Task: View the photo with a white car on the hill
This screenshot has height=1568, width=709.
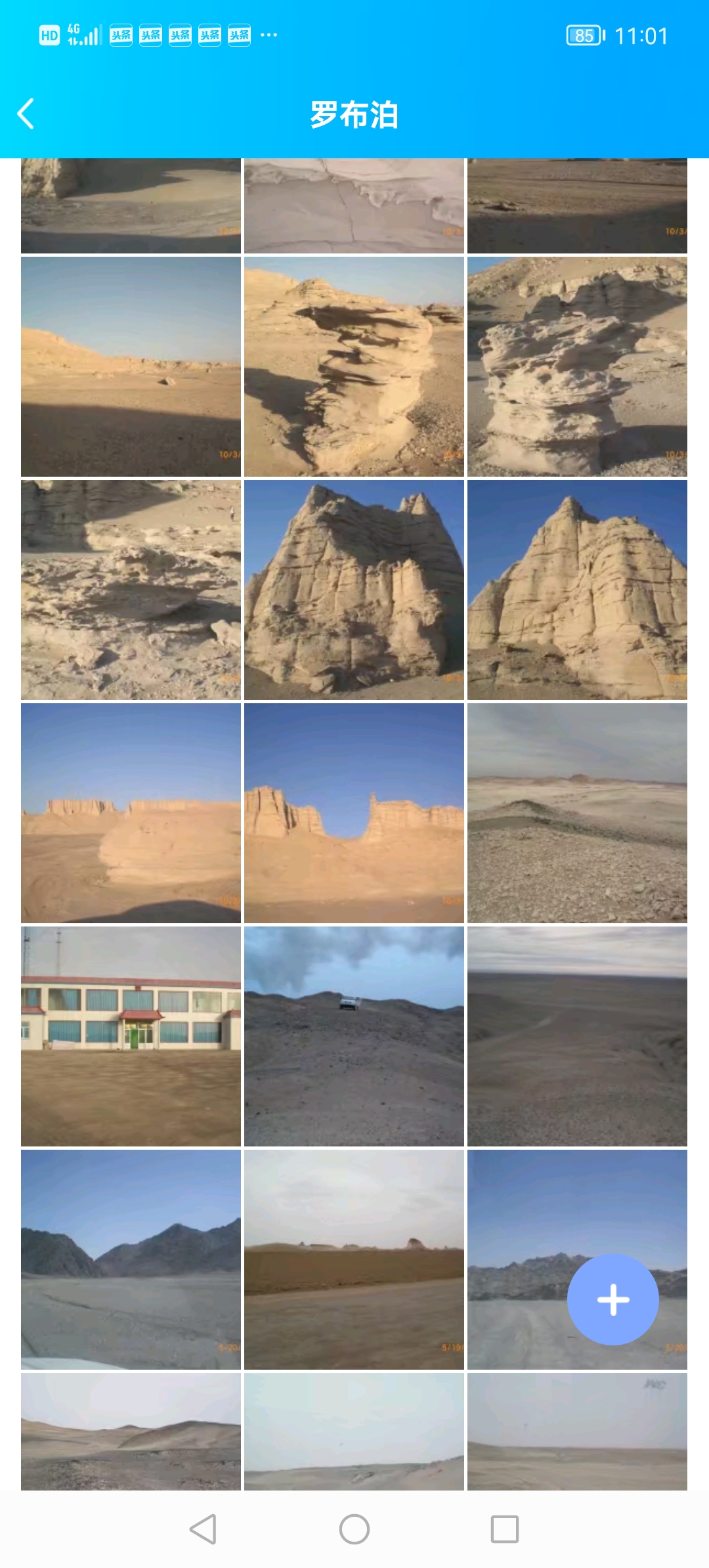Action: tap(354, 1036)
